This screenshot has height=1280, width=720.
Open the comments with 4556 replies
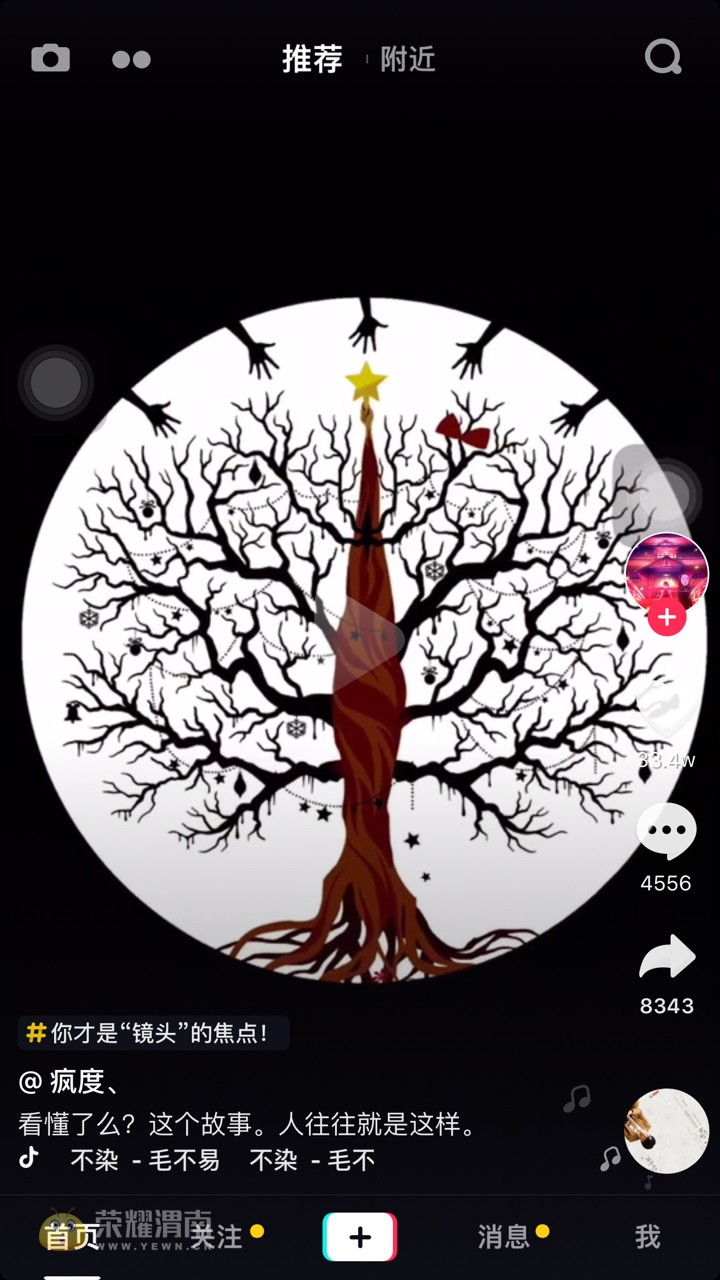pos(666,832)
